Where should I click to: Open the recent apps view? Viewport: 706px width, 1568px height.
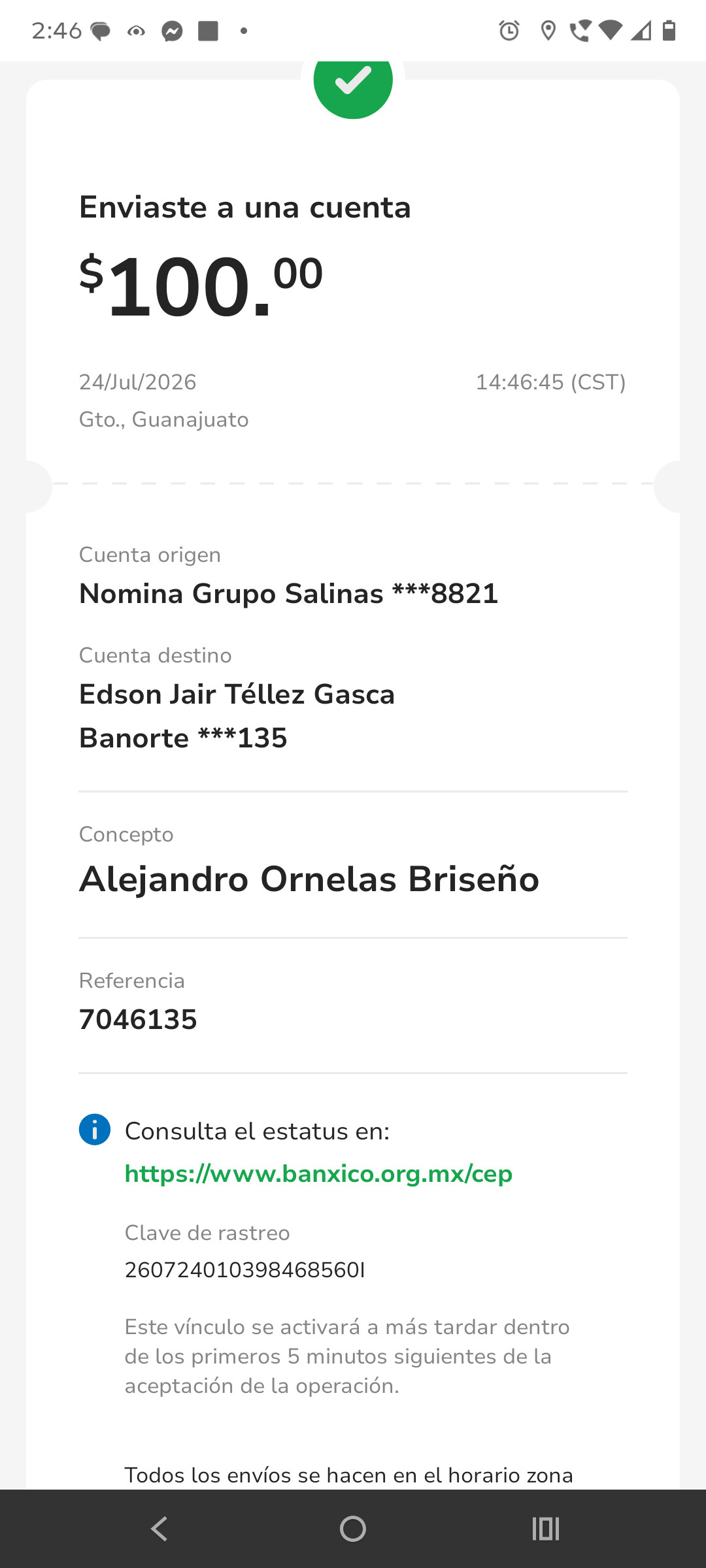[x=546, y=1529]
